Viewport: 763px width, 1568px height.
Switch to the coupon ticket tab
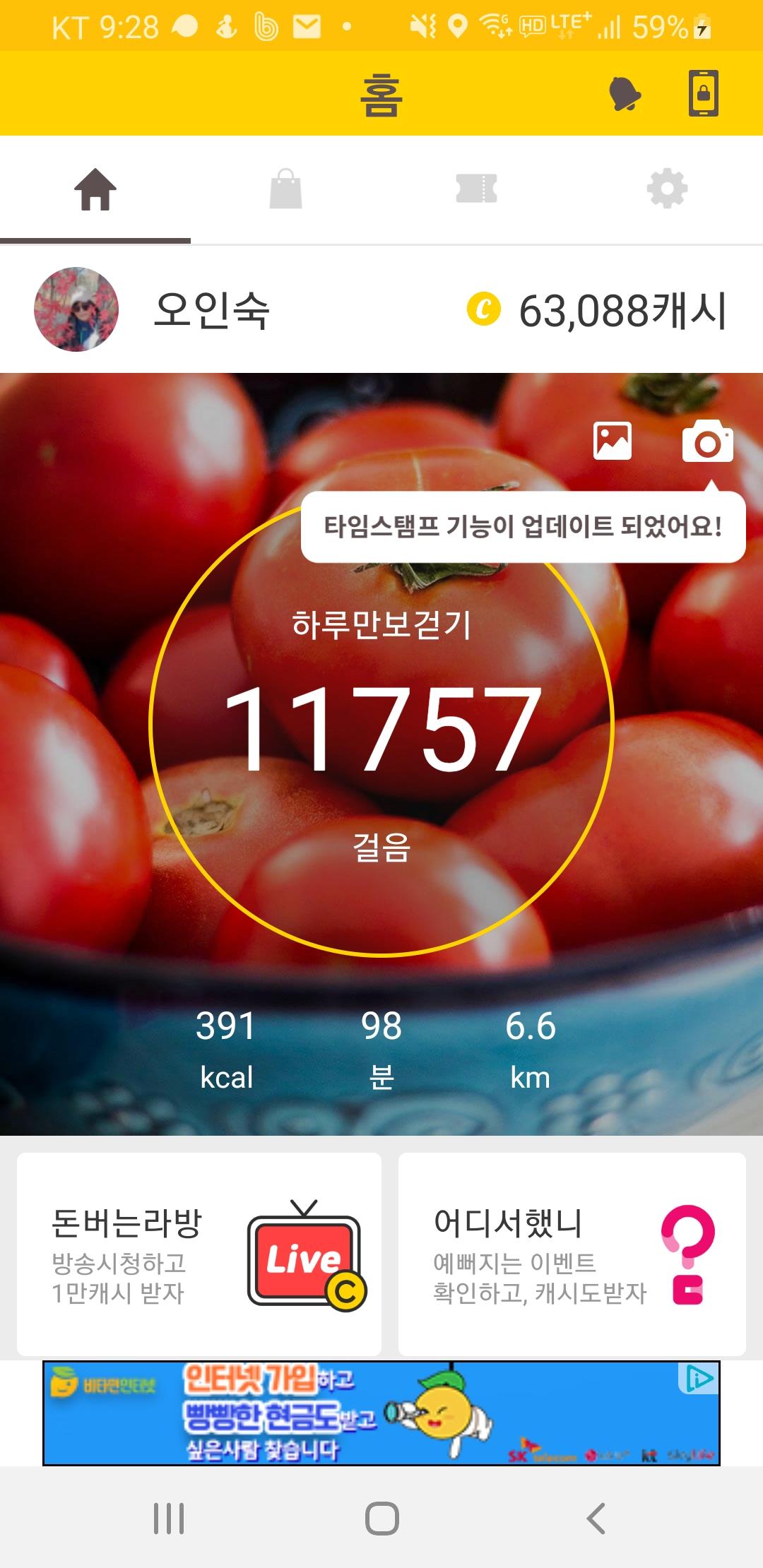coord(477,189)
